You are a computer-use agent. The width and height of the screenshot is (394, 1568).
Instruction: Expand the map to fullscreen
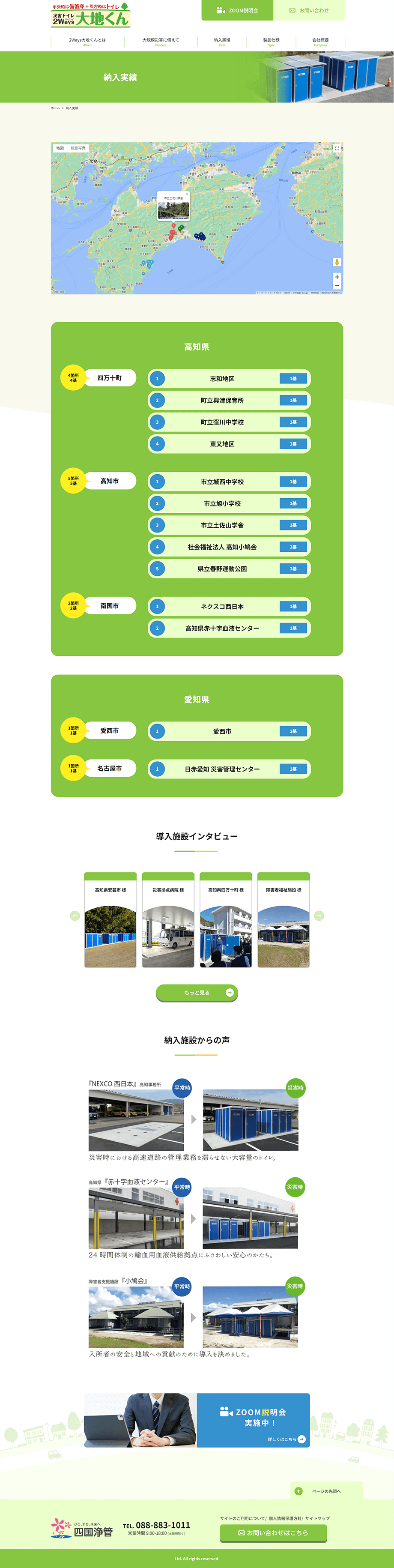[337, 149]
